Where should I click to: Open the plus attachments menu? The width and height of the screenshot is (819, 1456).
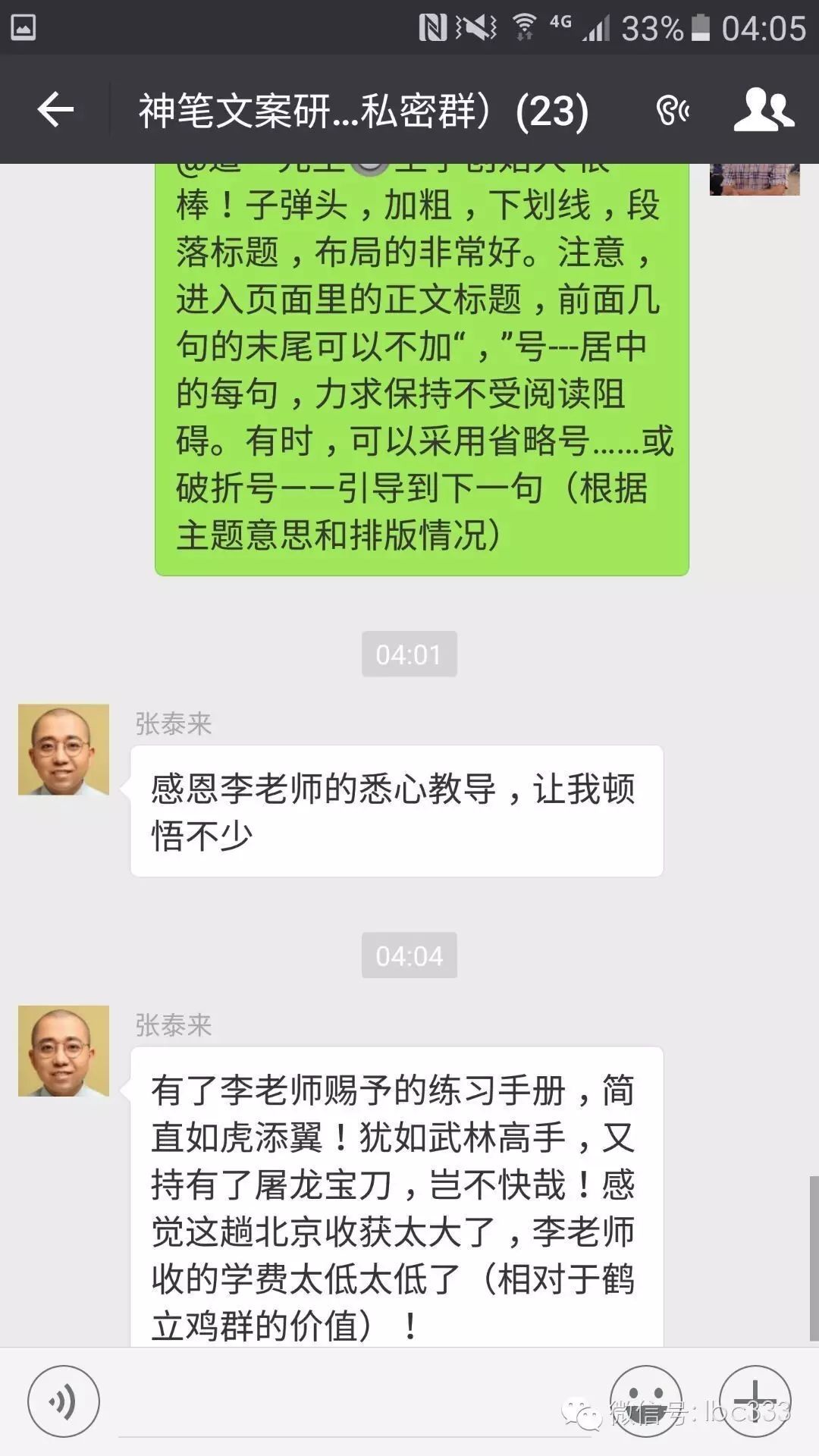click(x=755, y=1401)
